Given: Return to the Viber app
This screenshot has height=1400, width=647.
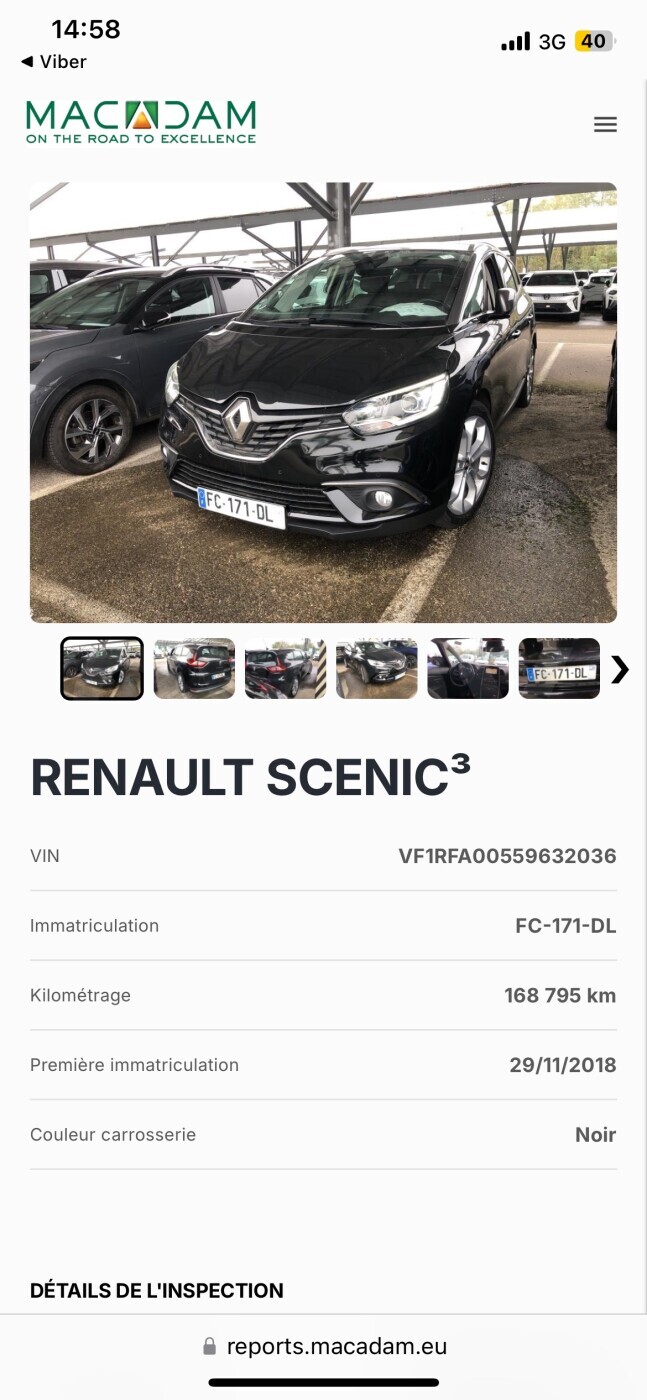Looking at the screenshot, I should pyautogui.click(x=54, y=62).
